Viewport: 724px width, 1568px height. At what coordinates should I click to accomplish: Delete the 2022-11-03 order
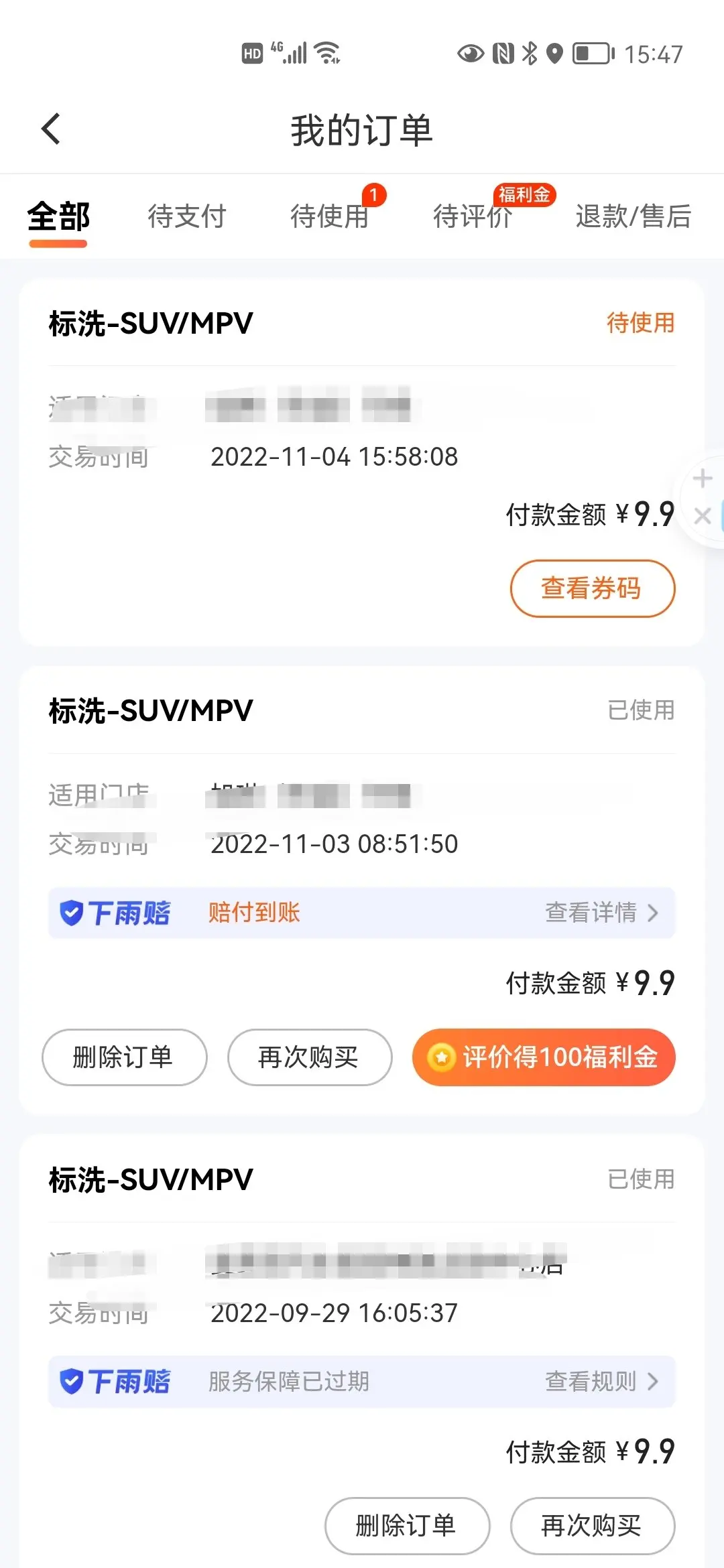pos(125,1057)
